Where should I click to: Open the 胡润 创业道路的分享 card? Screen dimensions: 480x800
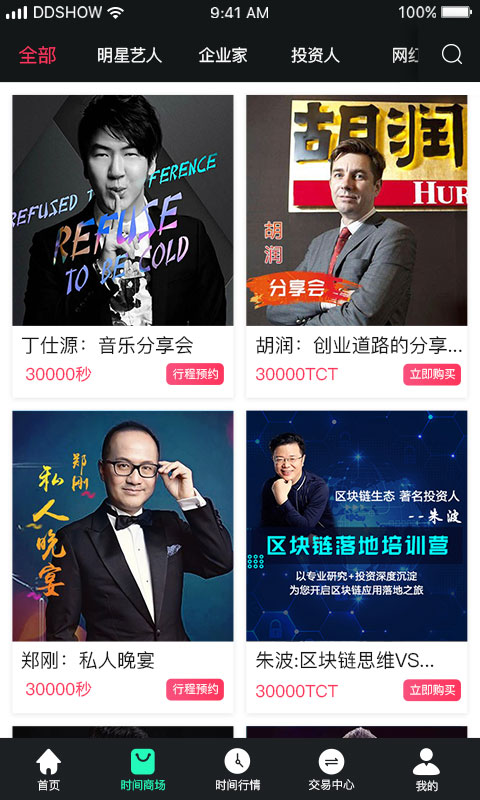pos(357,246)
